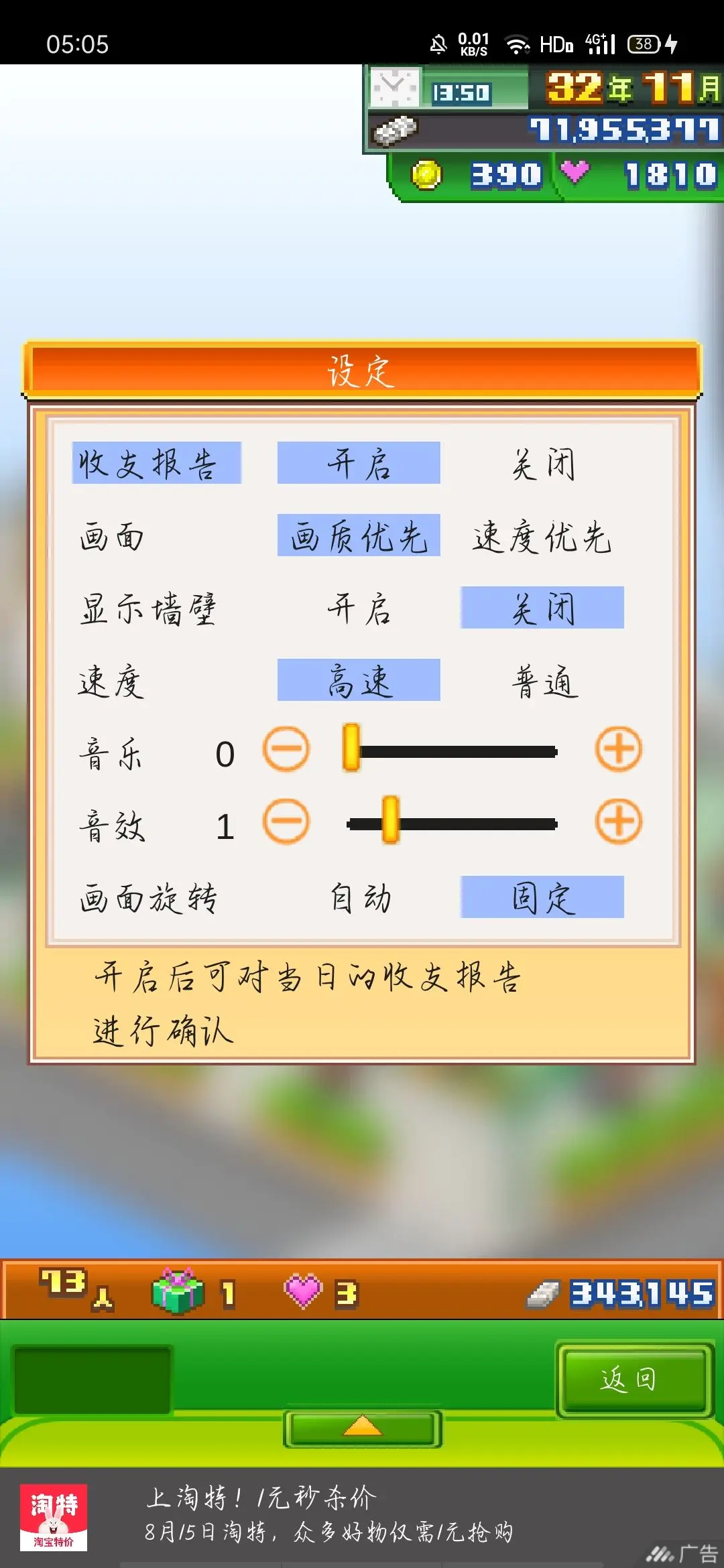Select 画质优先 for the 画面 setting
The image size is (724, 1568).
click(359, 536)
